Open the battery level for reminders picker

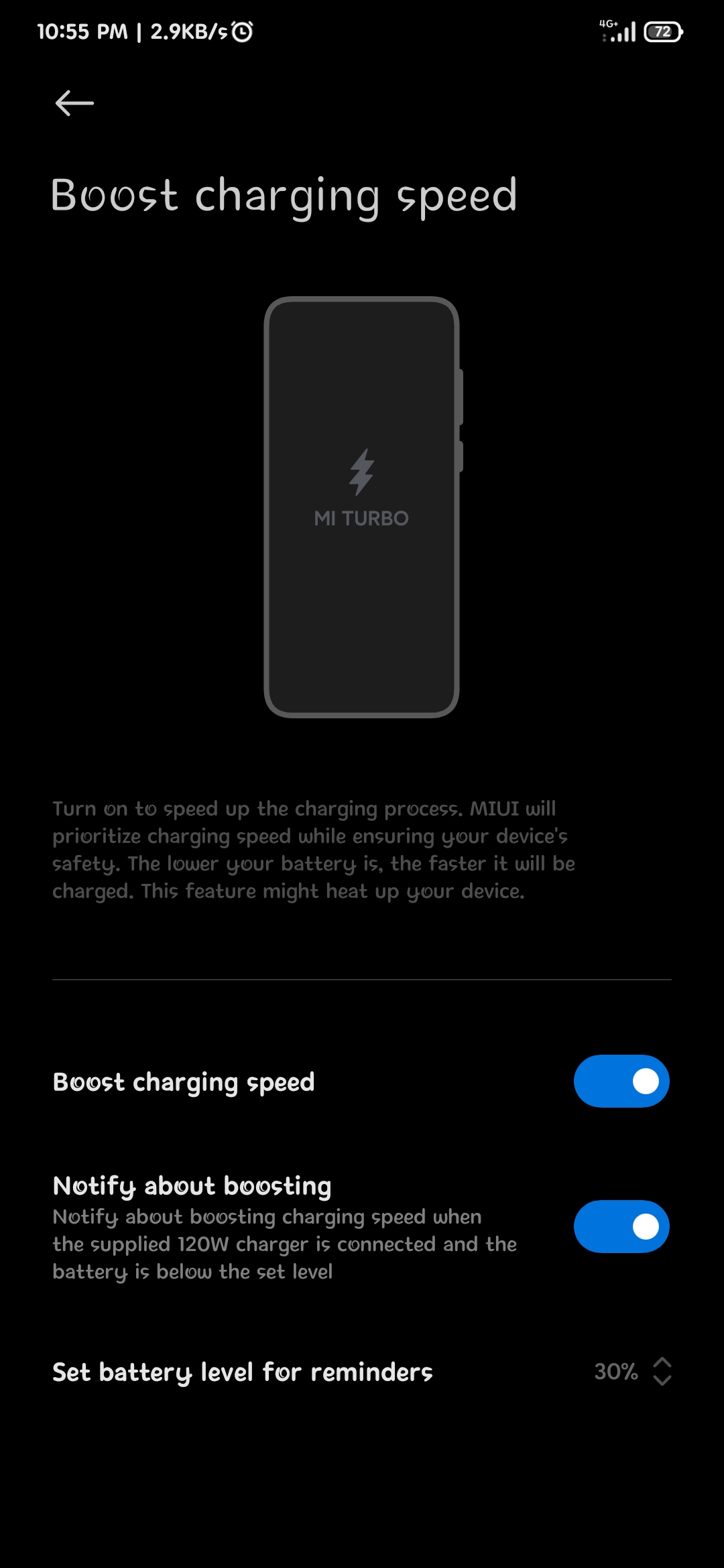(631, 1372)
